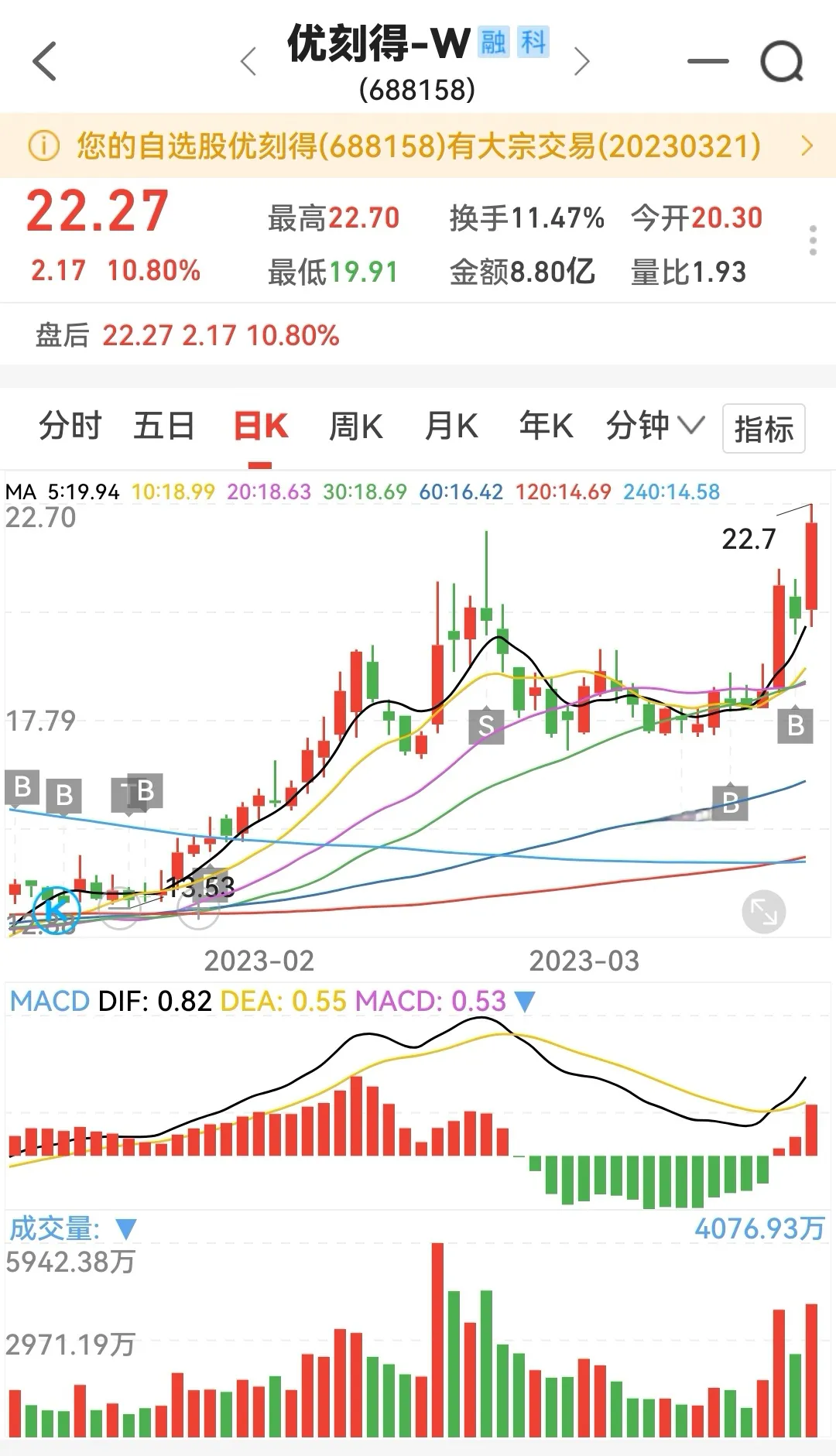This screenshot has width=836, height=1456.
Task: Expand chart to full screen
Action: [764, 912]
